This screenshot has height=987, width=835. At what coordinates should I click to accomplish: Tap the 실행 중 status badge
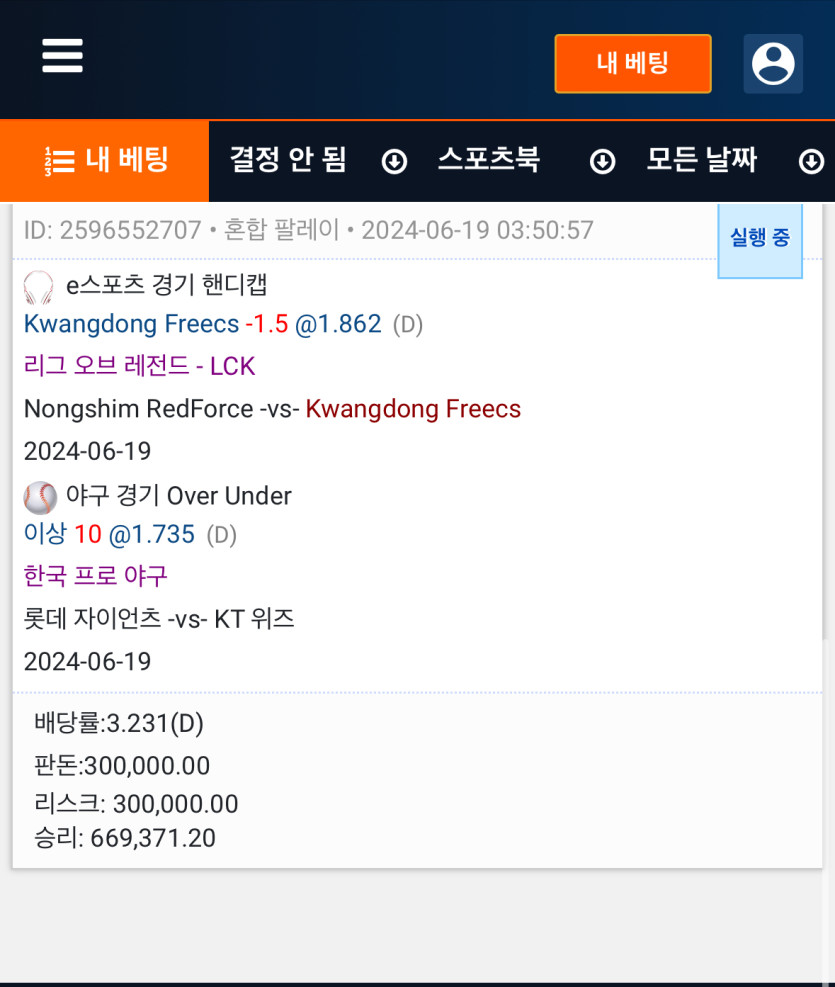tap(760, 238)
